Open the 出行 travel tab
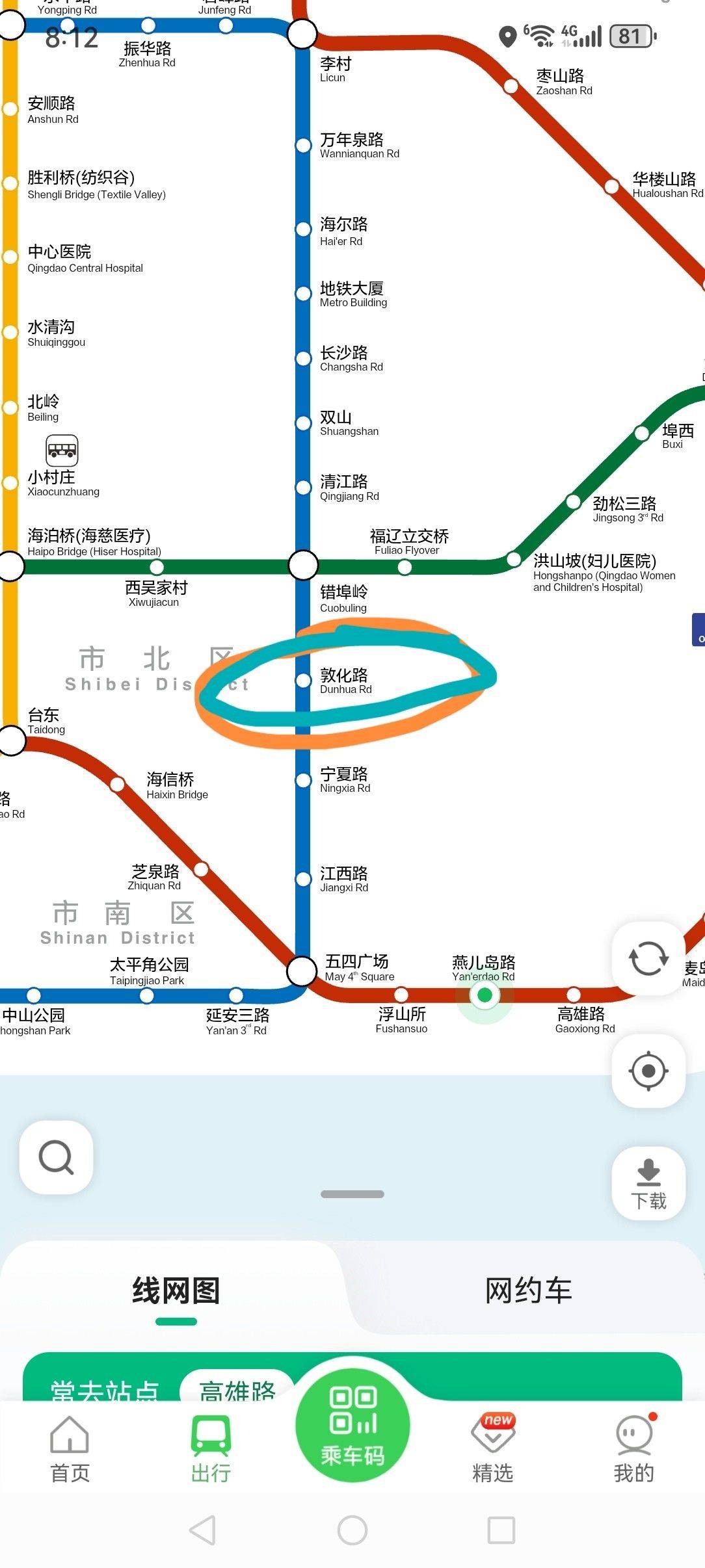 pyautogui.click(x=211, y=1448)
